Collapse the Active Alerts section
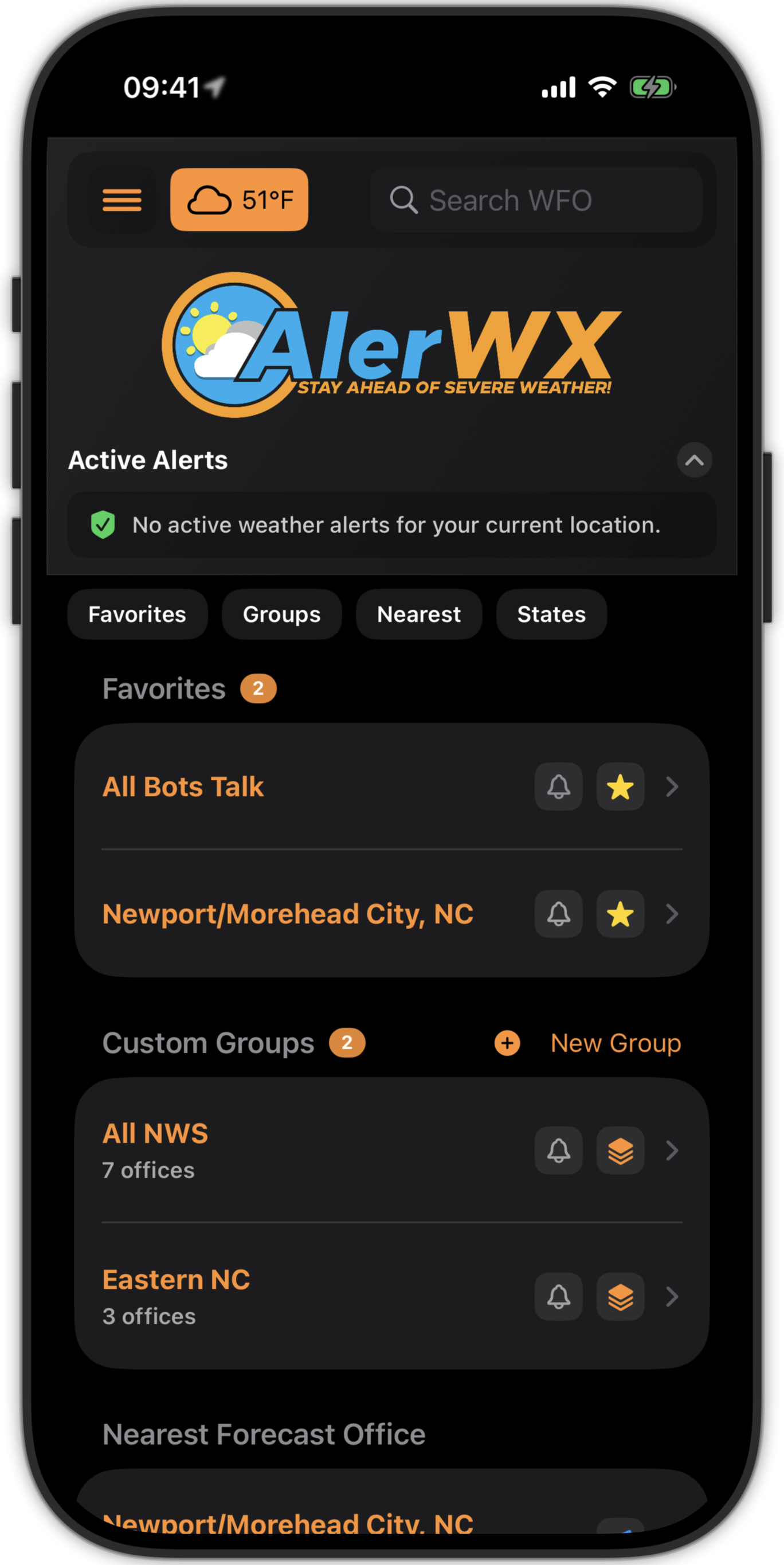Viewport: 784px width, 1565px height. click(x=694, y=460)
